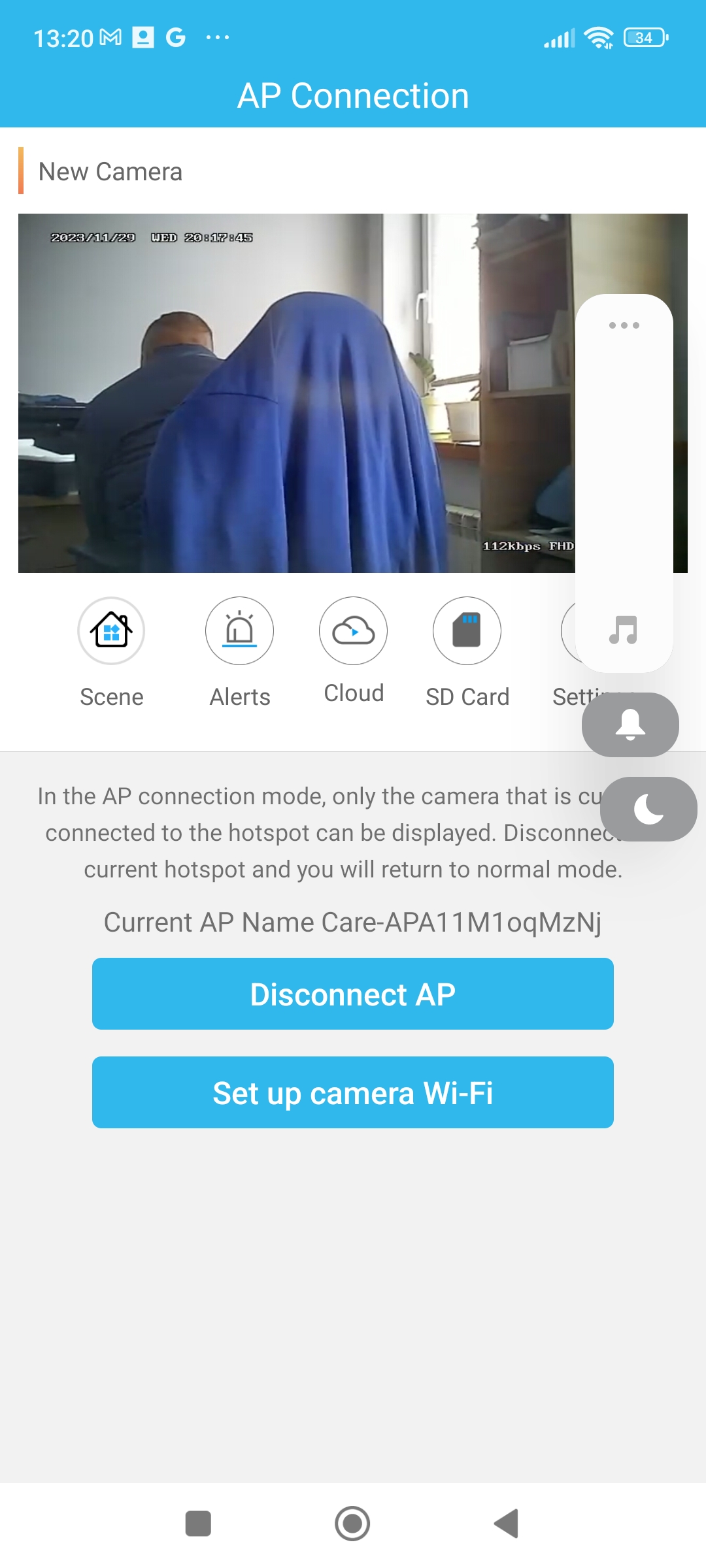Image resolution: width=706 pixels, height=1568 pixels.
Task: Set up camera Wi-Fi
Action: 353,1092
